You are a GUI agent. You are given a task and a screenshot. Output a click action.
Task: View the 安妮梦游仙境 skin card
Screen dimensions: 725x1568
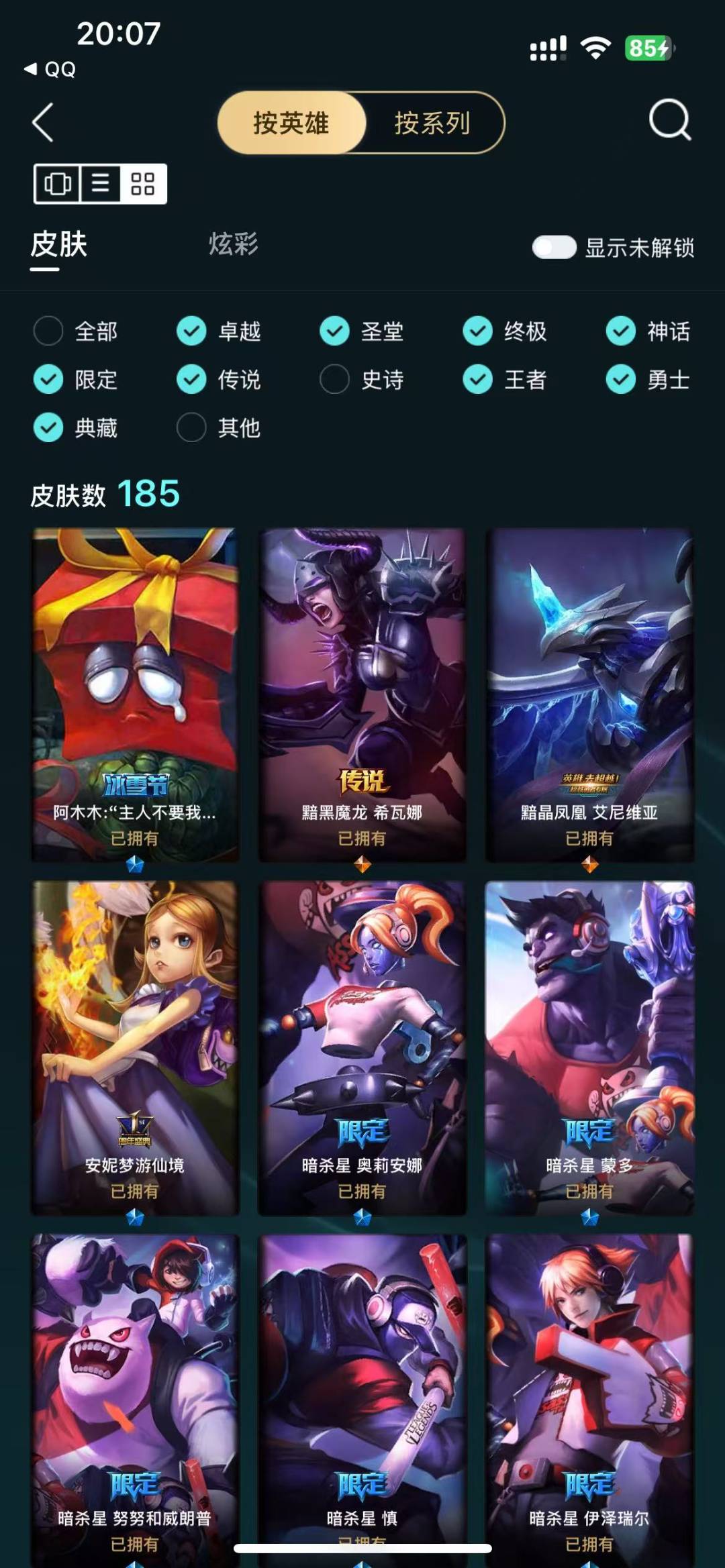135,1048
